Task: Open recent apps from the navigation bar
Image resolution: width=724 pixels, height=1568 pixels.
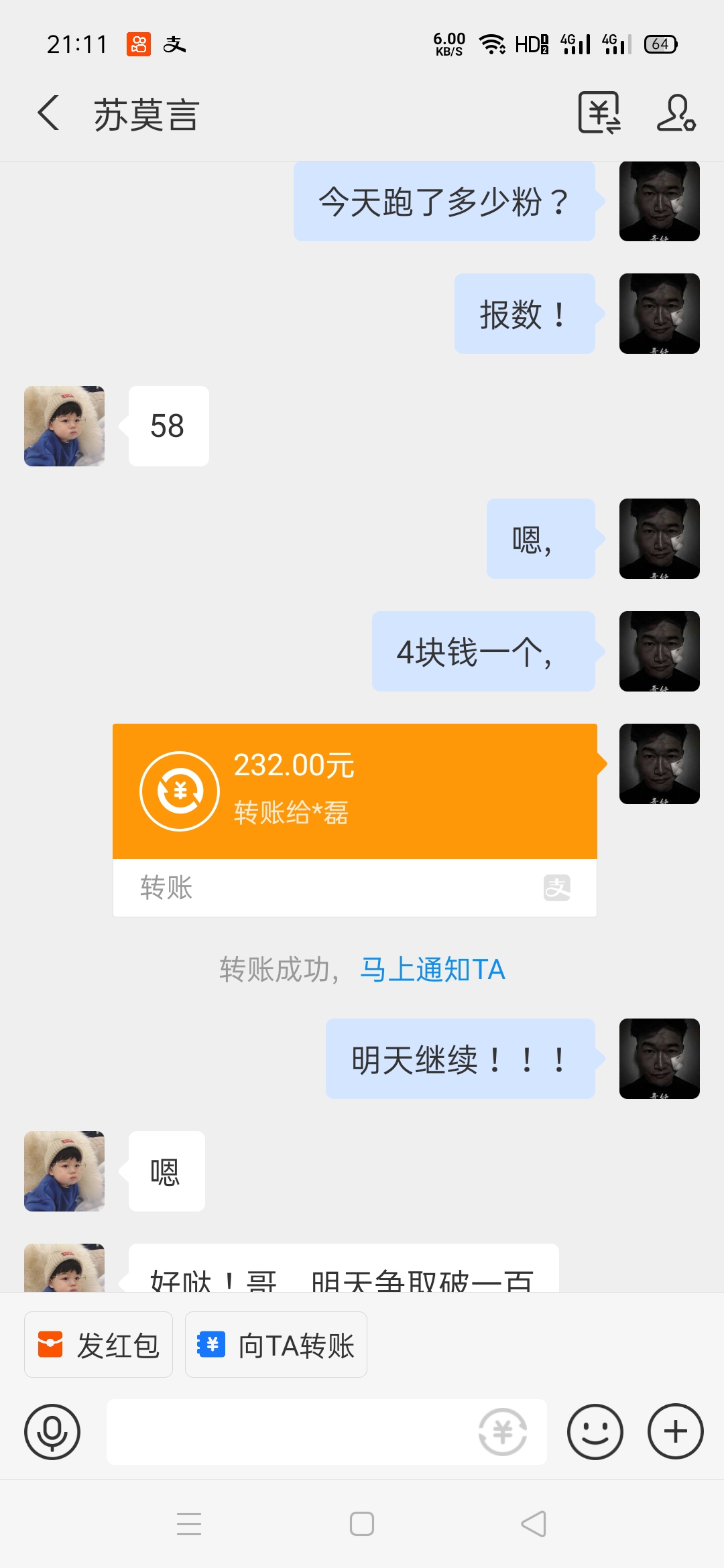Action: pos(189,1524)
